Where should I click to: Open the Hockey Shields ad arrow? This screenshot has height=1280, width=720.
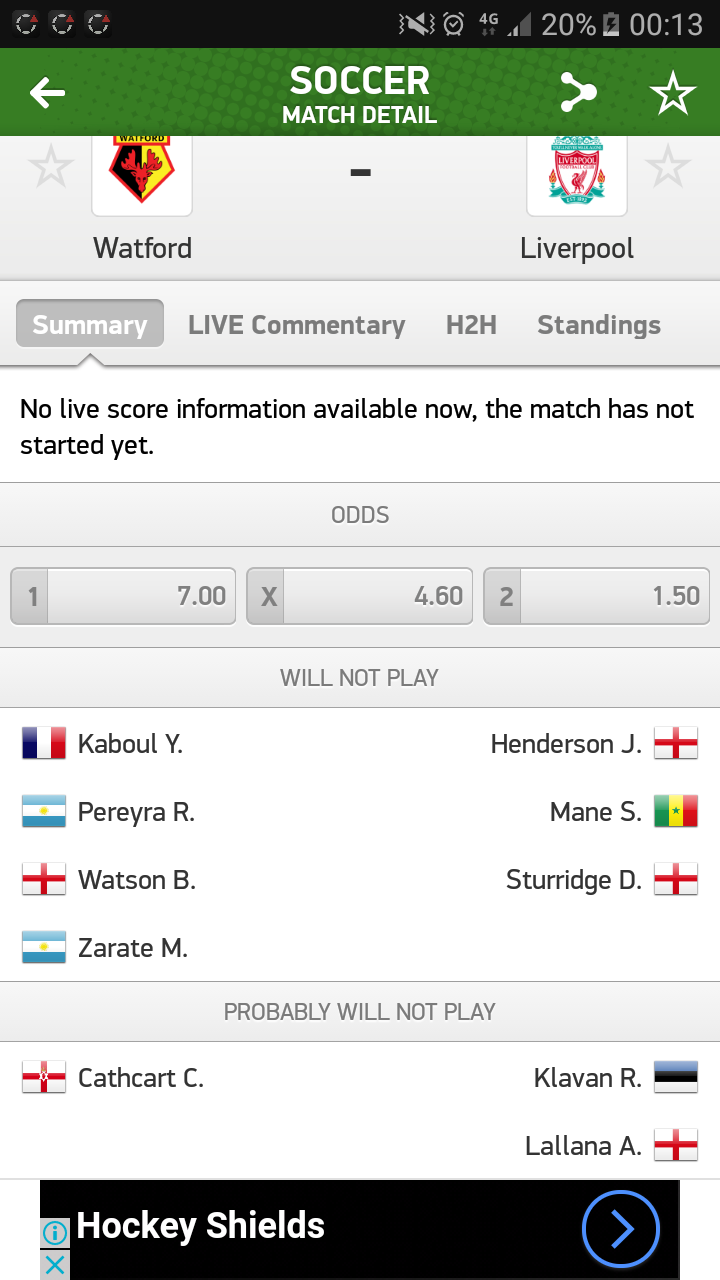620,1229
